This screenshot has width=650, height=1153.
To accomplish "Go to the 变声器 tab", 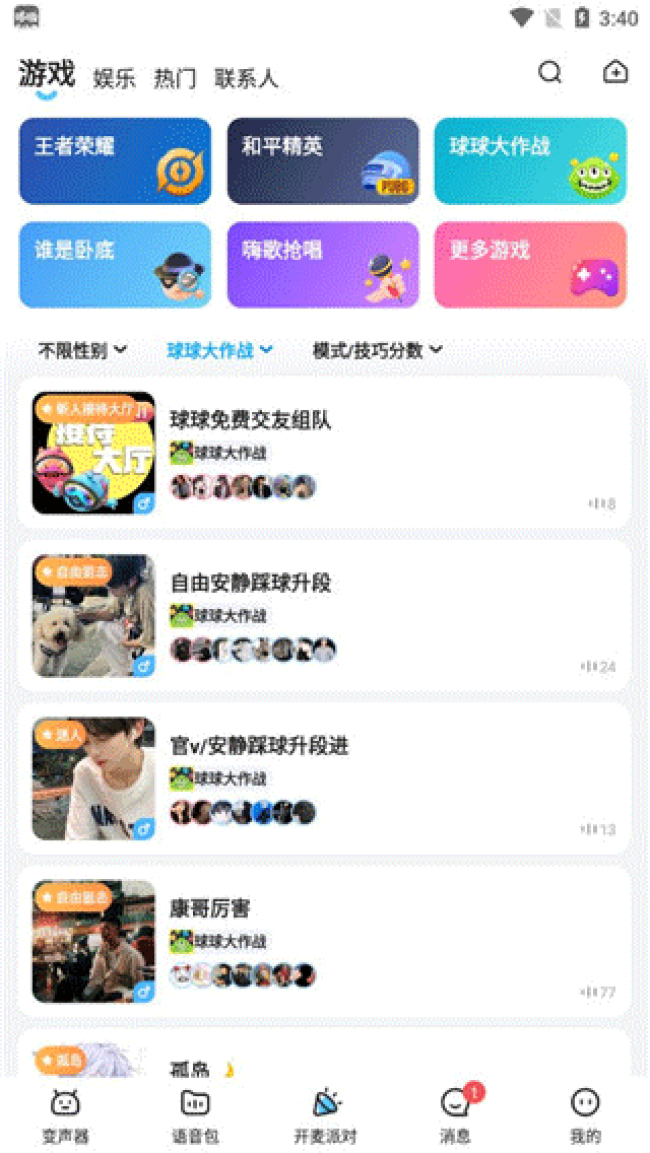I will coord(65,1116).
